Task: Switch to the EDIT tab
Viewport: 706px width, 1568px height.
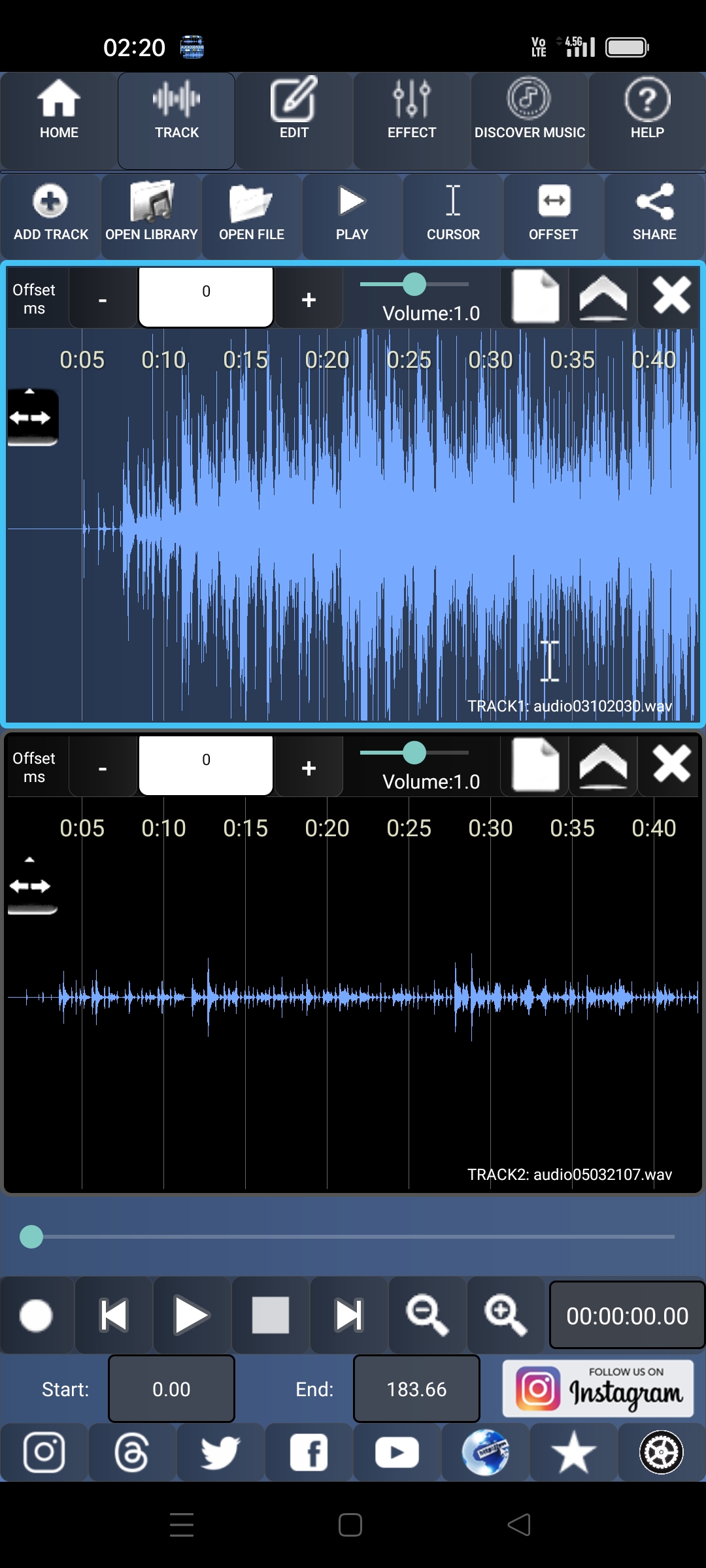Action: click(x=294, y=118)
